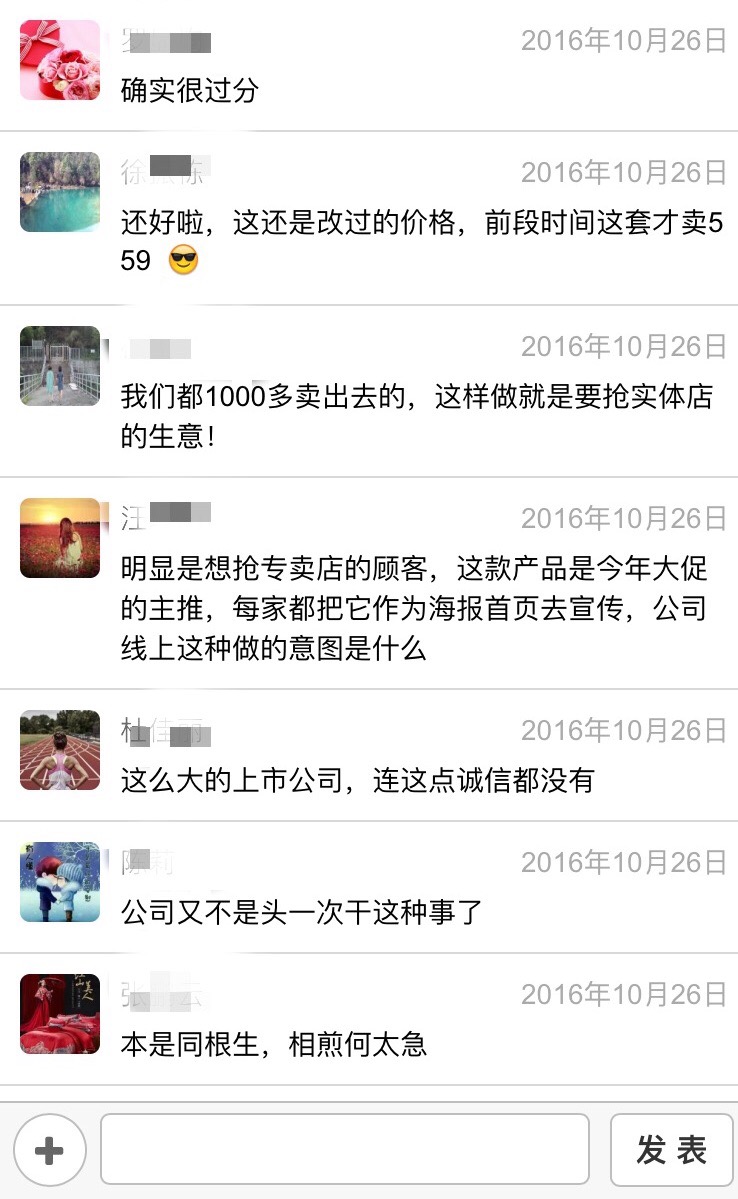738x1199 pixels.
Task: Open avatar beside 明显是想抢专卖店的顾客 comment
Action: (60, 538)
